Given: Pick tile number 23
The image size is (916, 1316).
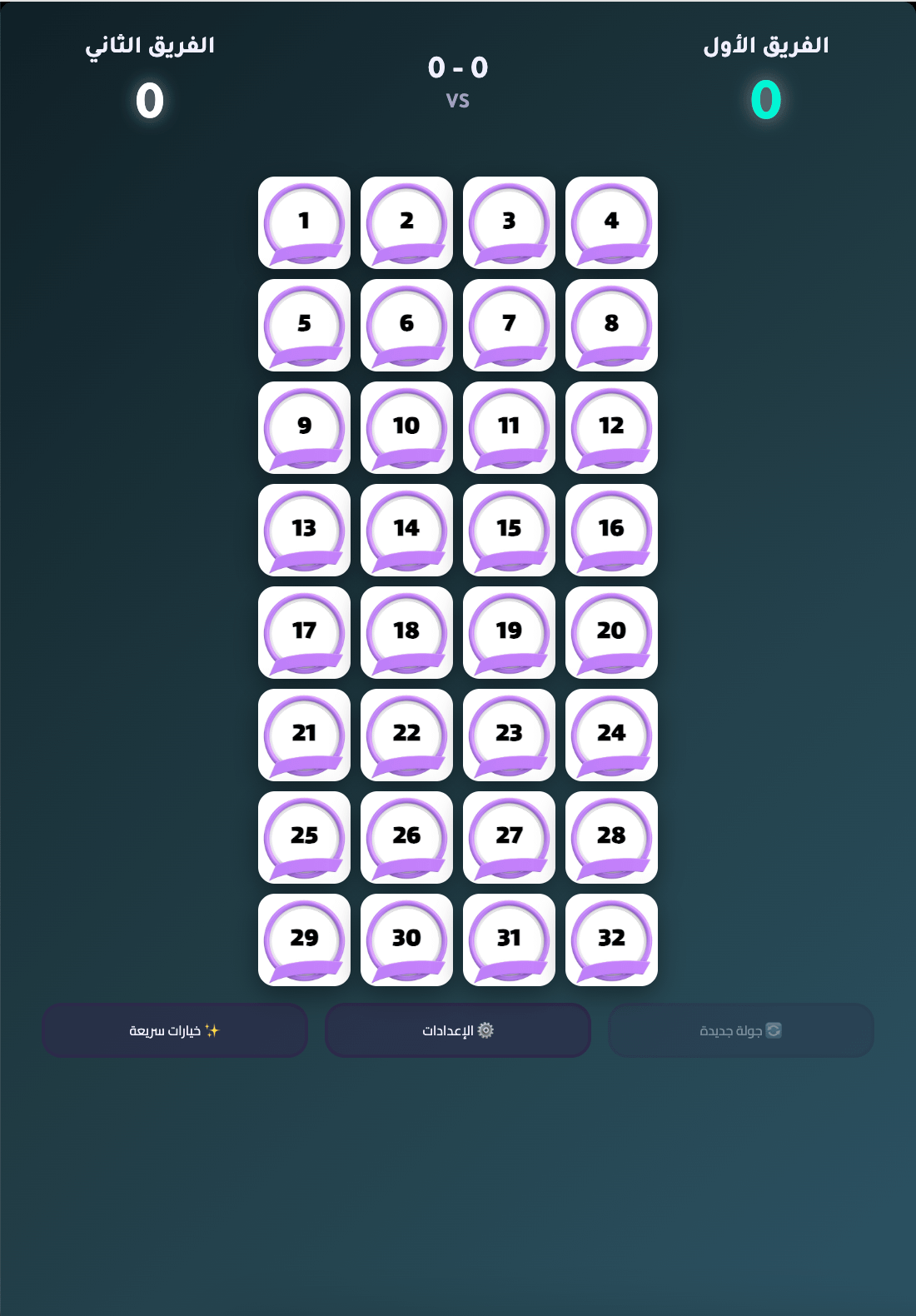Looking at the screenshot, I should (x=509, y=735).
